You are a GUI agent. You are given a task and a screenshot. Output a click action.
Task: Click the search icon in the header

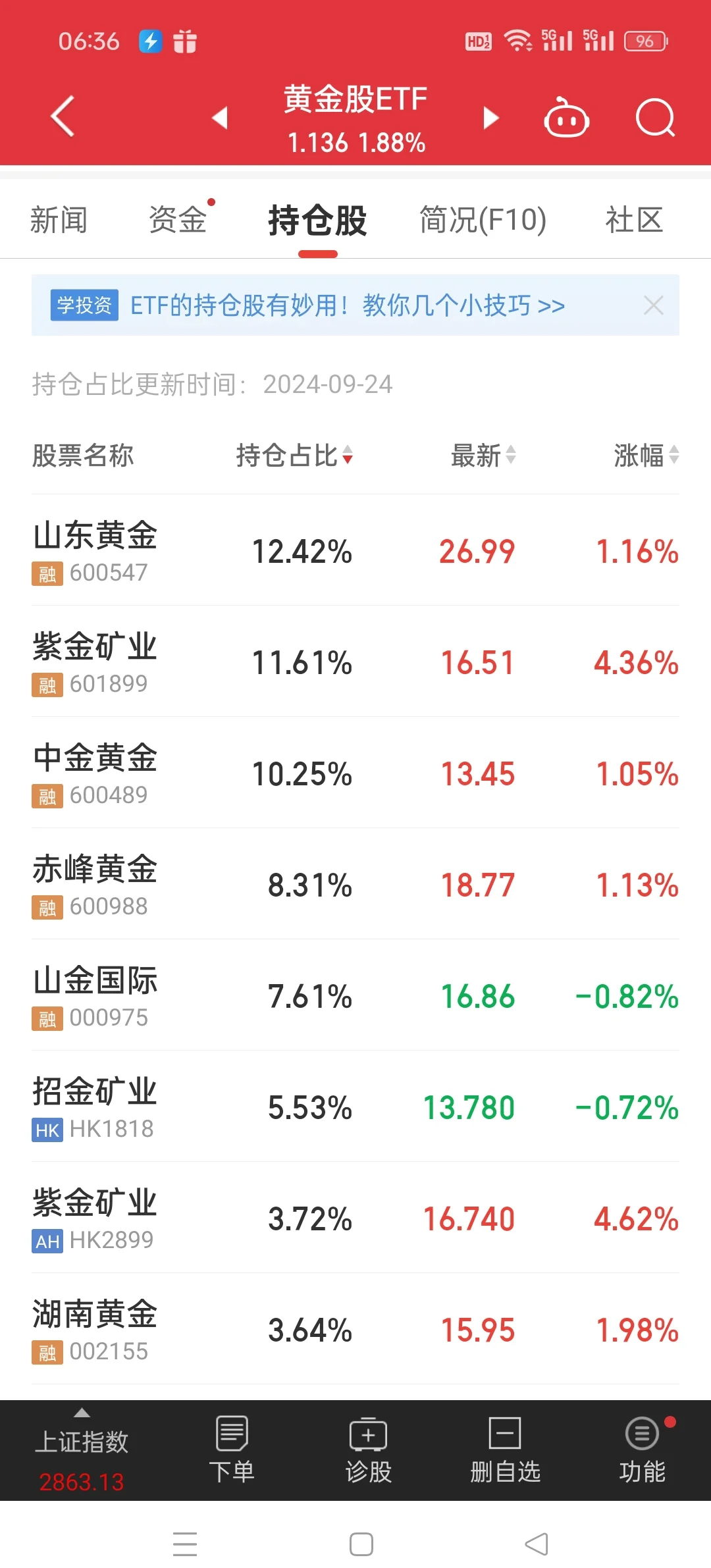click(x=656, y=117)
